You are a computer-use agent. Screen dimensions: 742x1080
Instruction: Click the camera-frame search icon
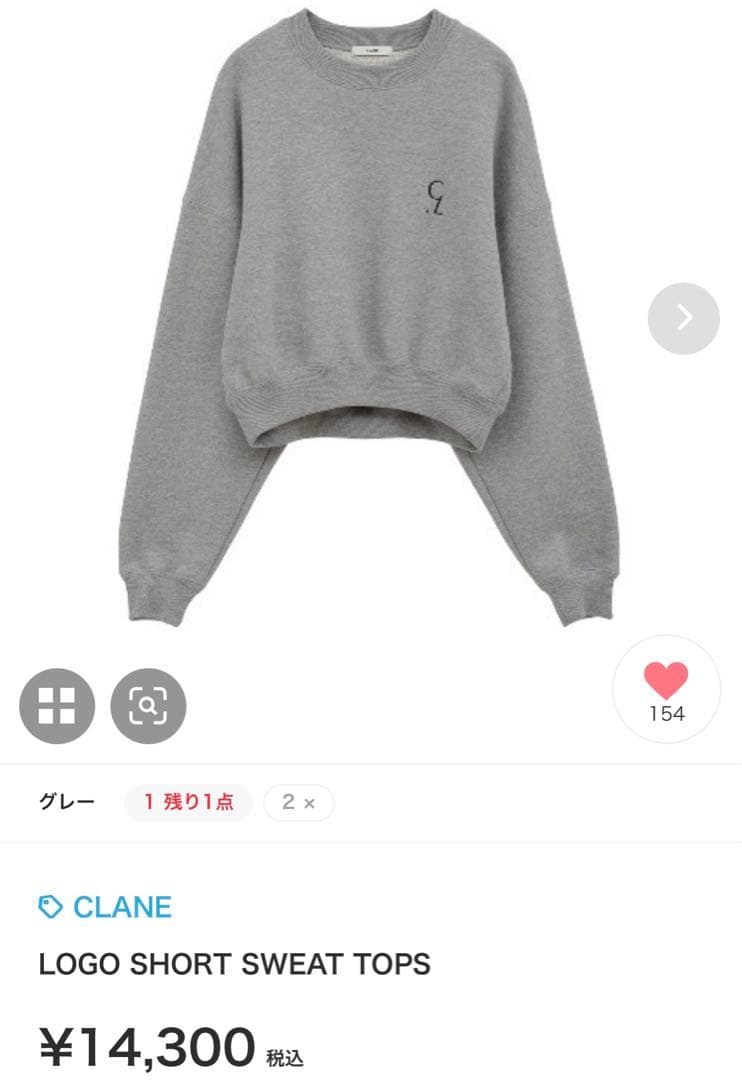point(148,705)
